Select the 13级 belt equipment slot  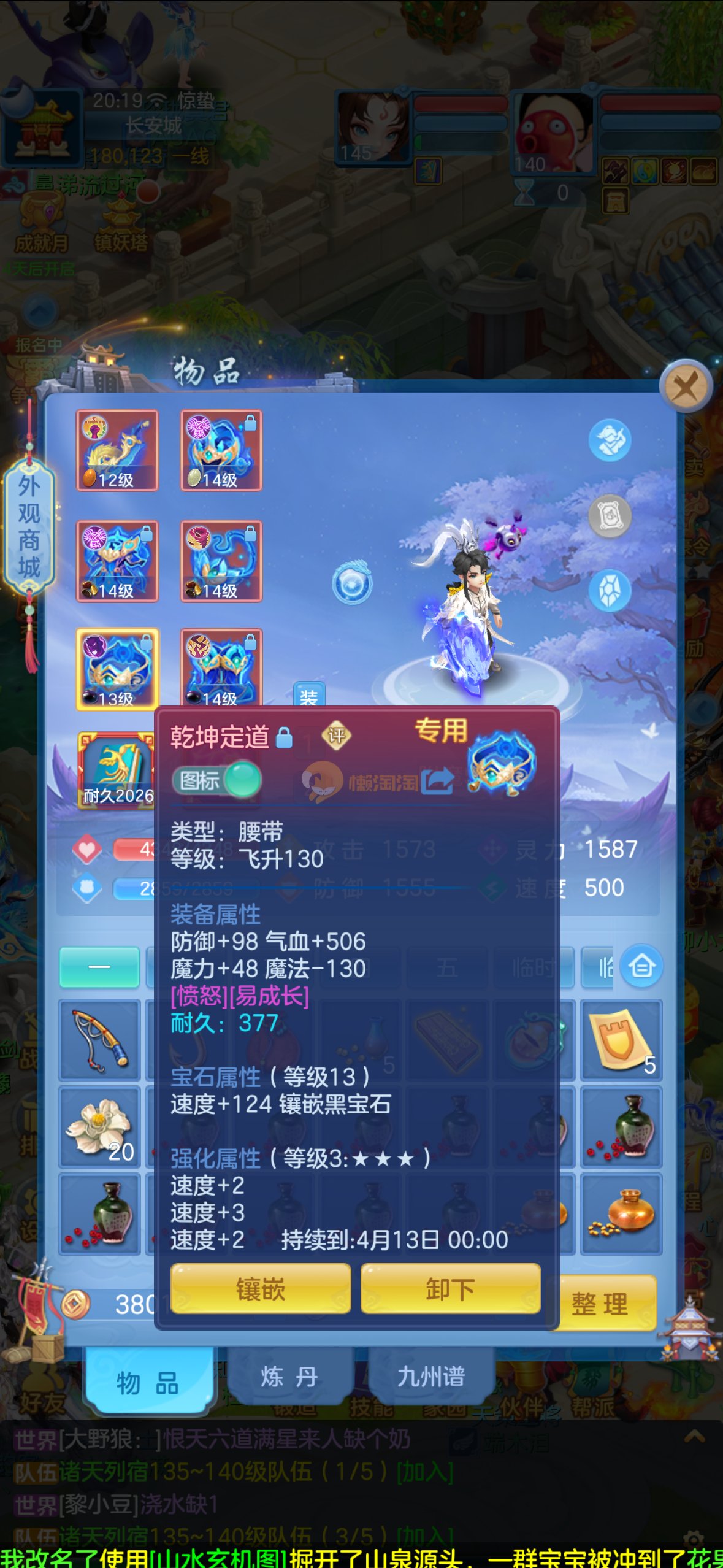click(x=117, y=669)
